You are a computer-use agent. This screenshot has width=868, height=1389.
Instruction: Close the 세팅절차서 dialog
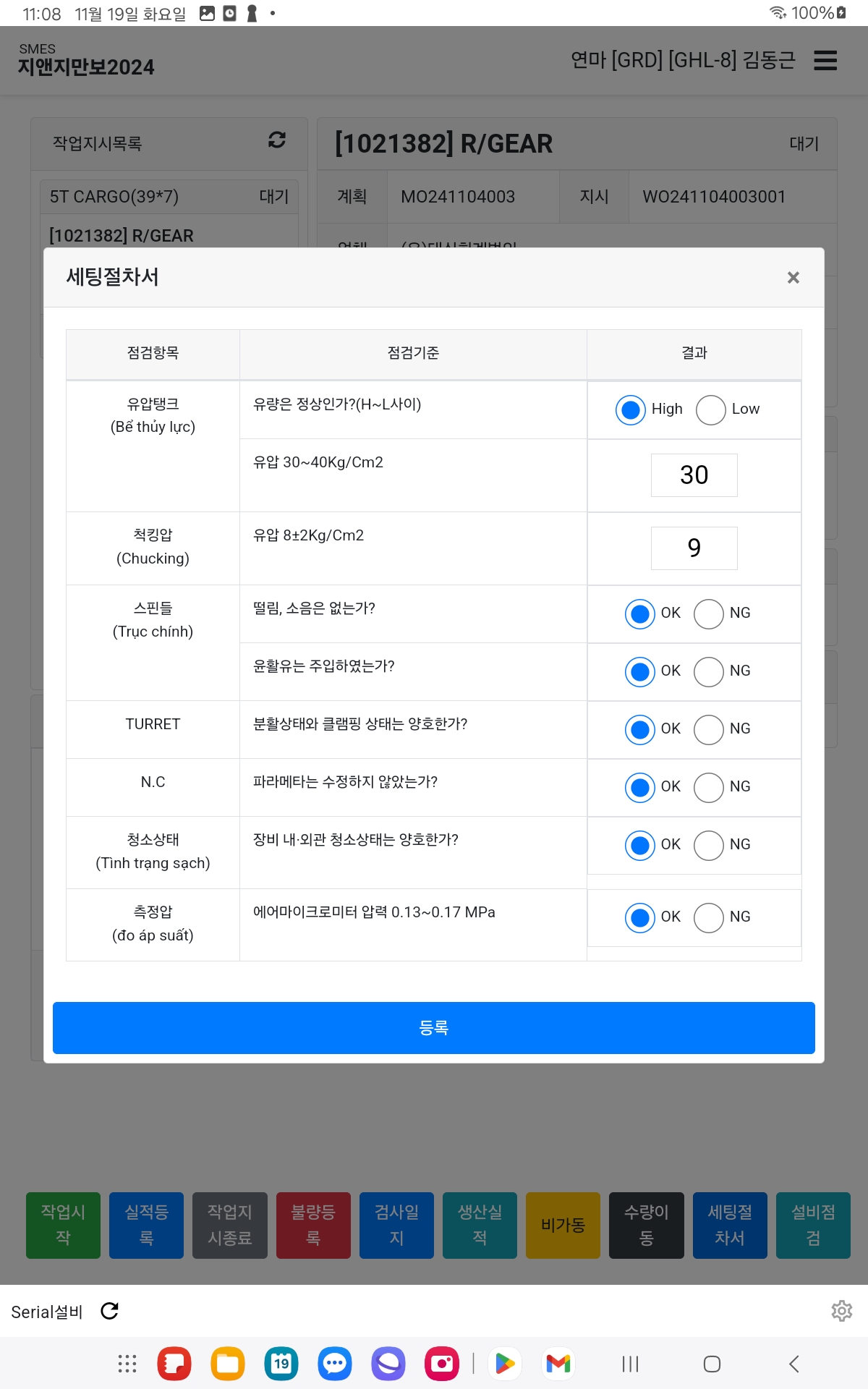coord(793,278)
